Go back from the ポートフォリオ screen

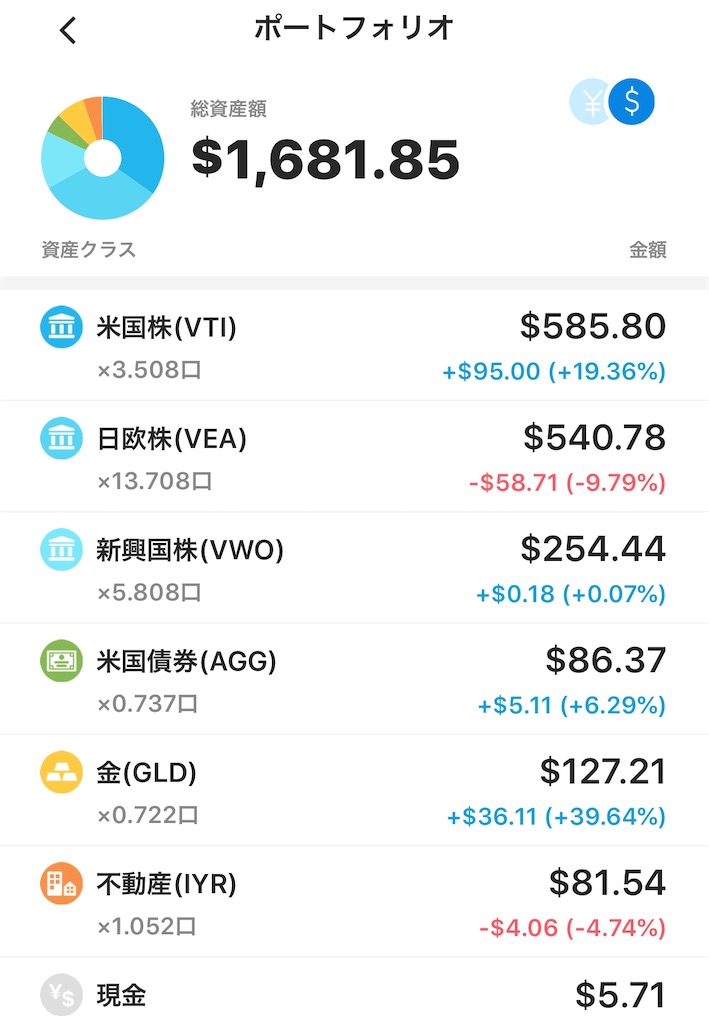(x=67, y=31)
